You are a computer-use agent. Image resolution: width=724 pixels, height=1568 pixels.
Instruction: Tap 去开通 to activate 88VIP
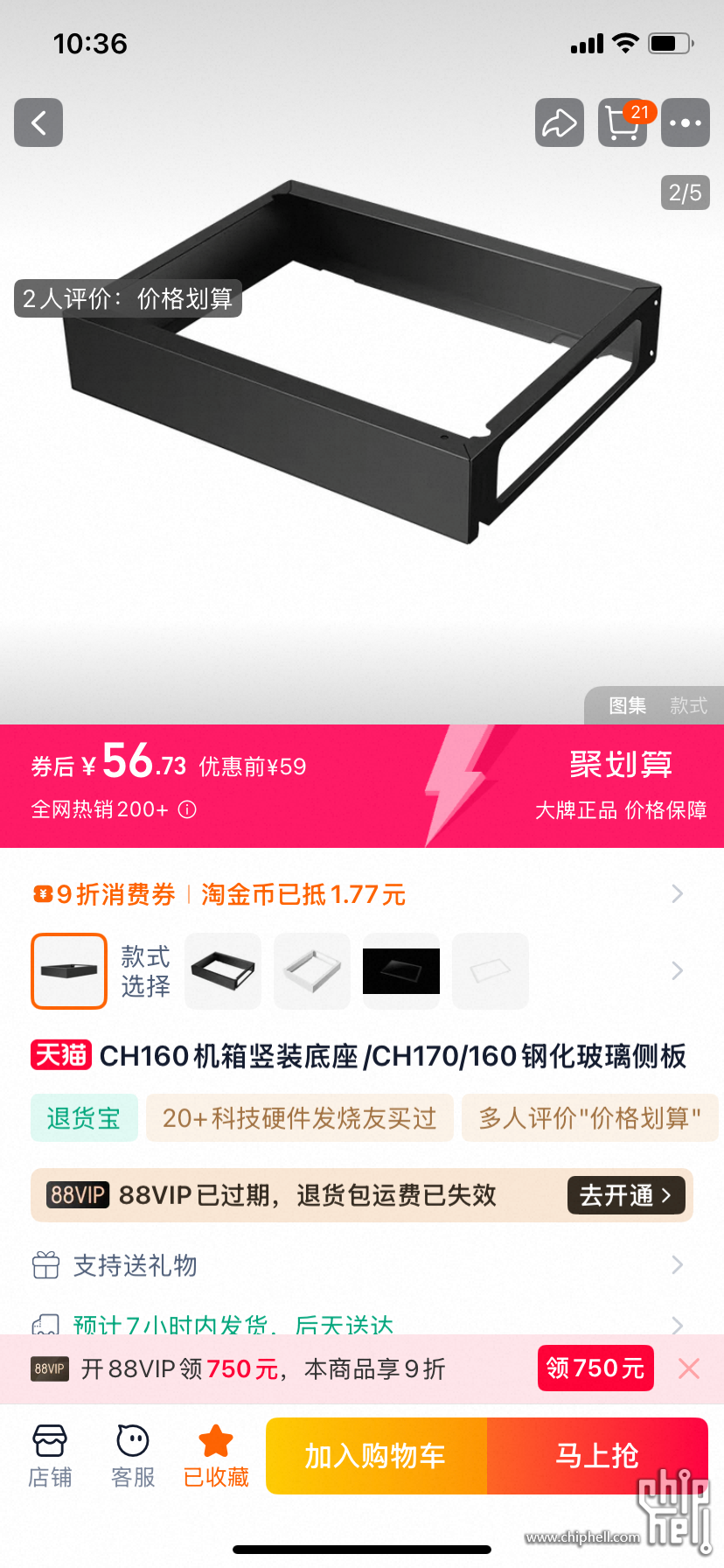626,1195
